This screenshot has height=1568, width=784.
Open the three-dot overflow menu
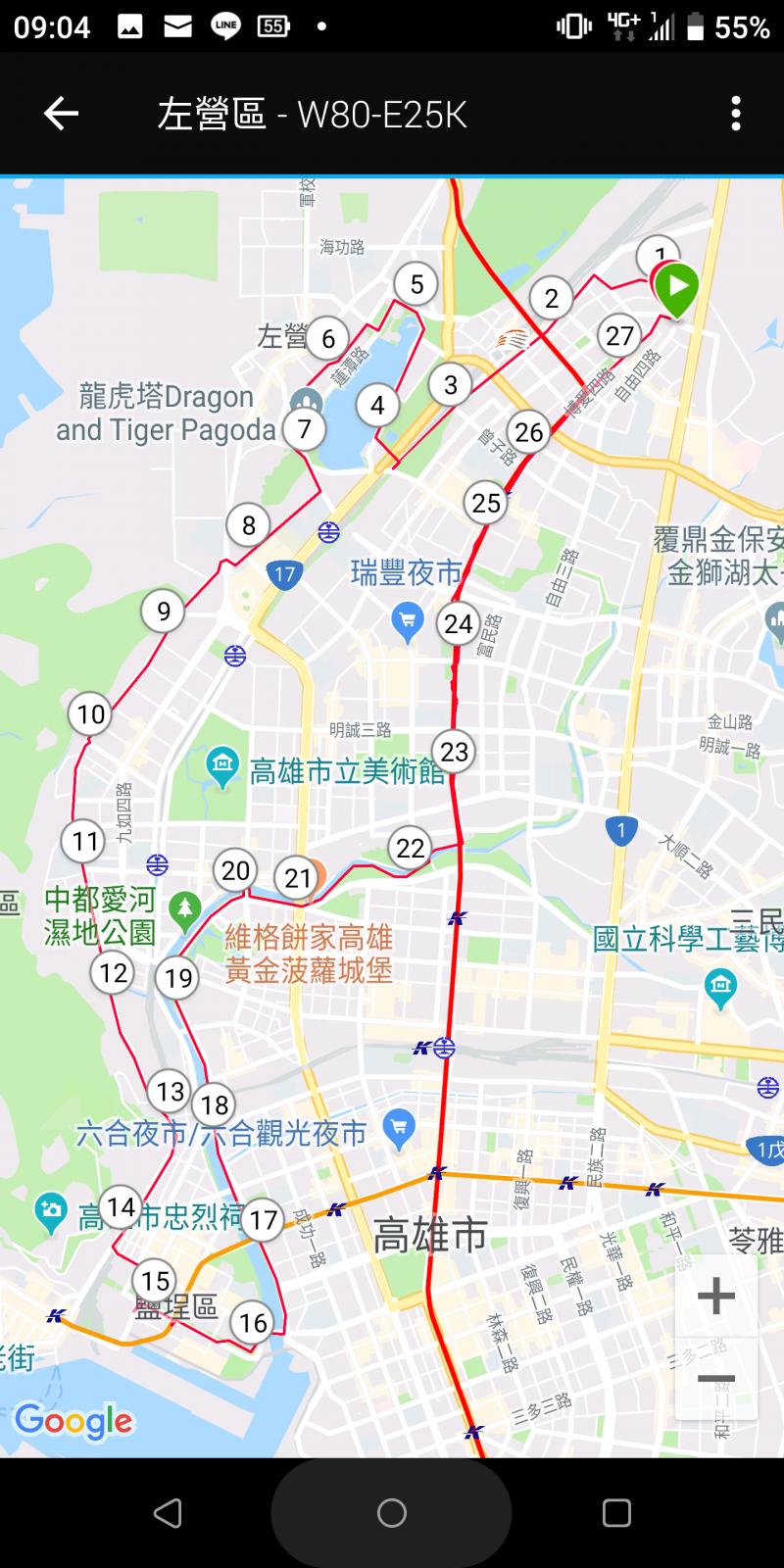click(x=736, y=114)
